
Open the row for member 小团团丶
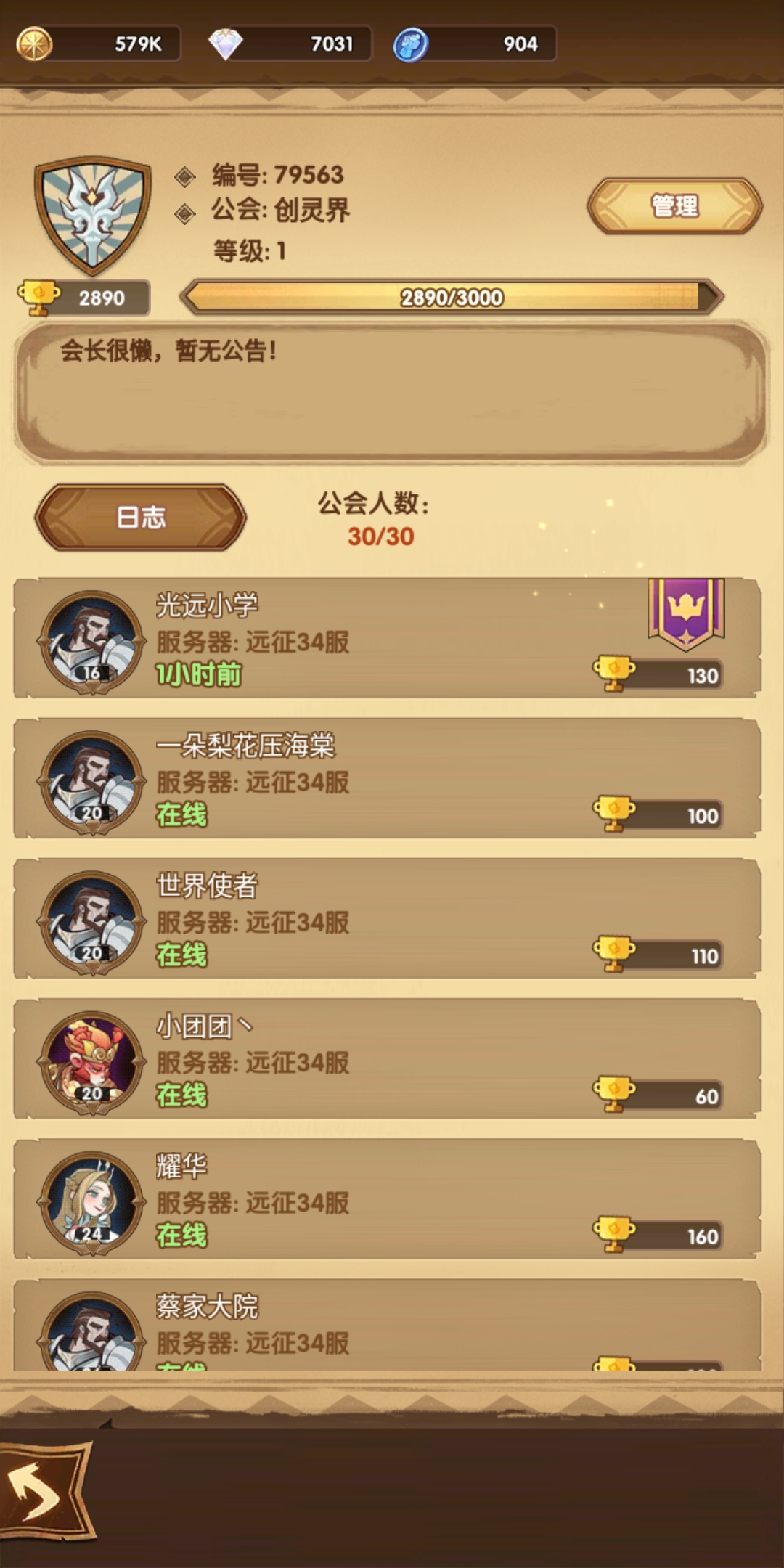click(x=386, y=1059)
